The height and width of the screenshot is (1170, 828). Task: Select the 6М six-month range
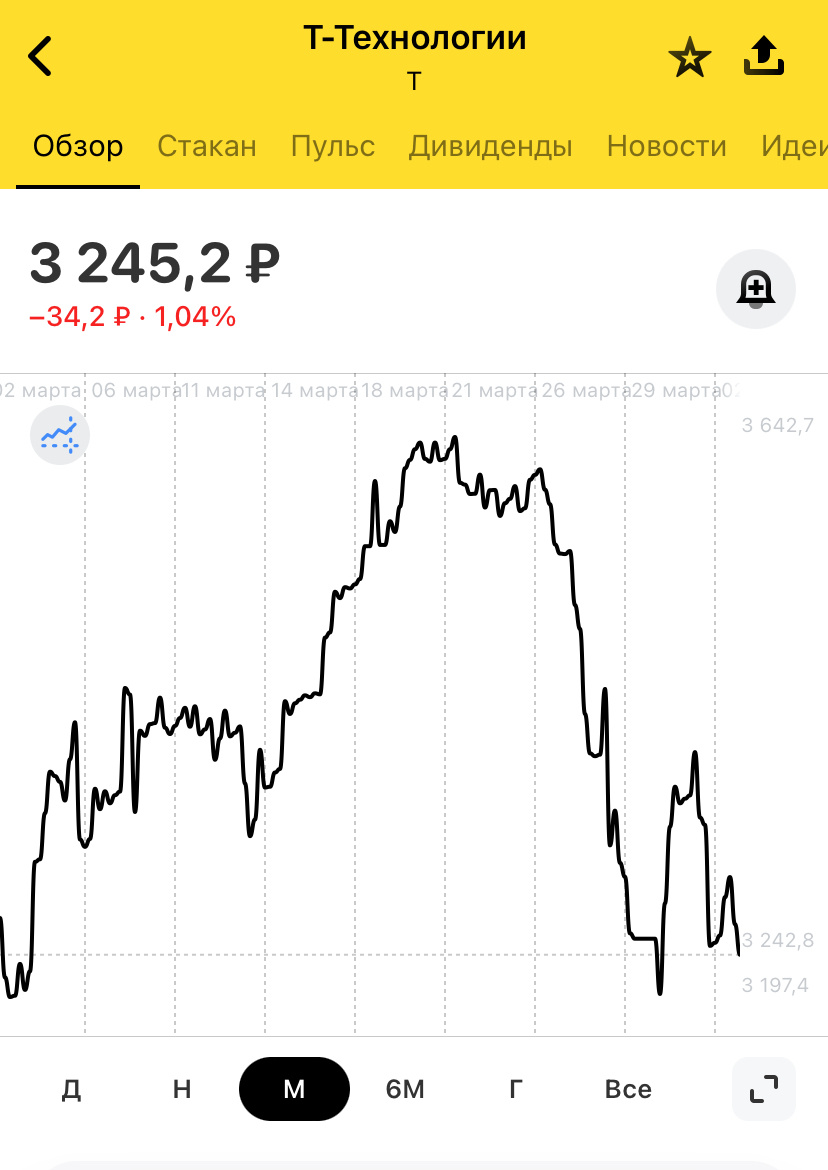pos(403,1089)
